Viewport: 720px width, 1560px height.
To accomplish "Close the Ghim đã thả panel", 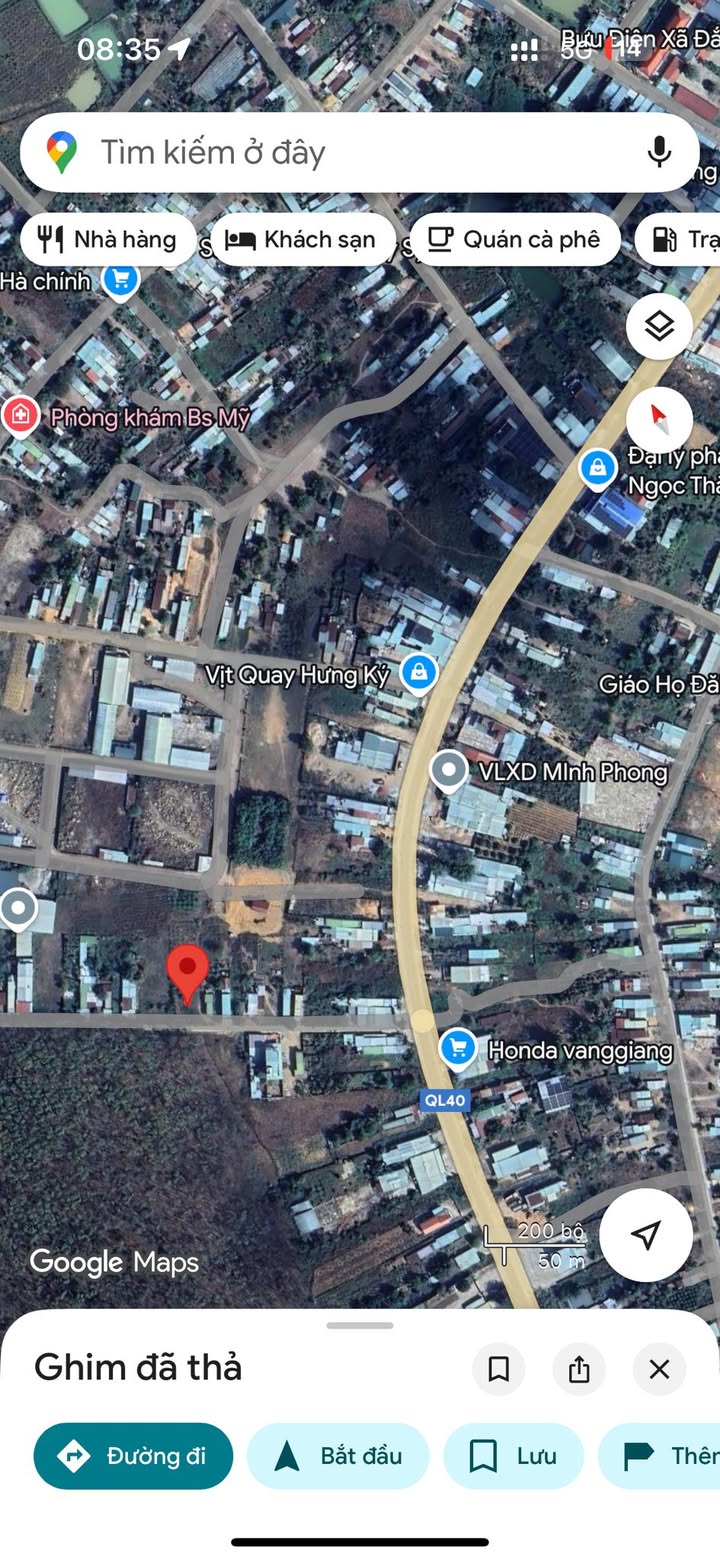I will tap(659, 1369).
